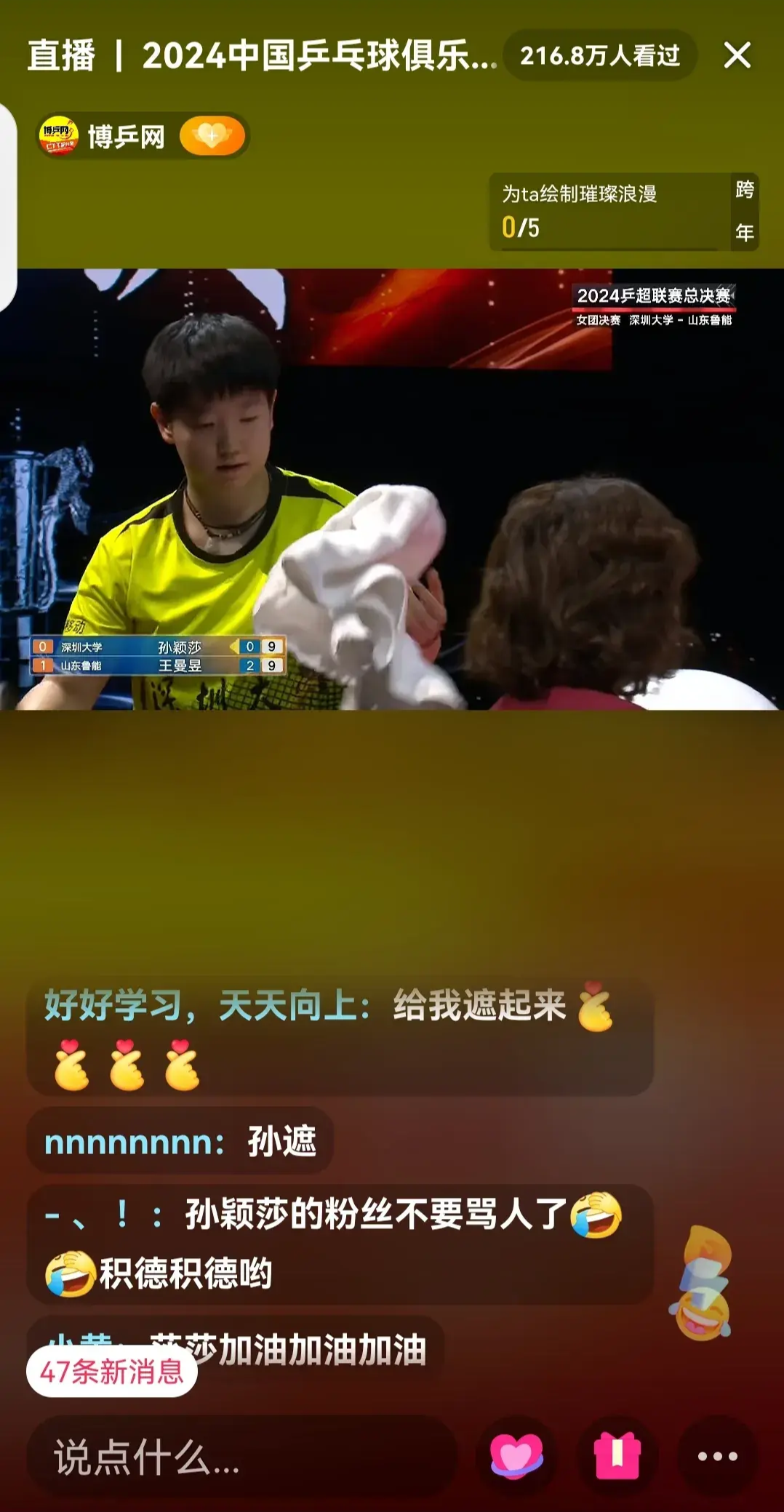The height and width of the screenshot is (1512, 784).
Task: Open the 216.8万人看过 viewer list
Action: 599,55
